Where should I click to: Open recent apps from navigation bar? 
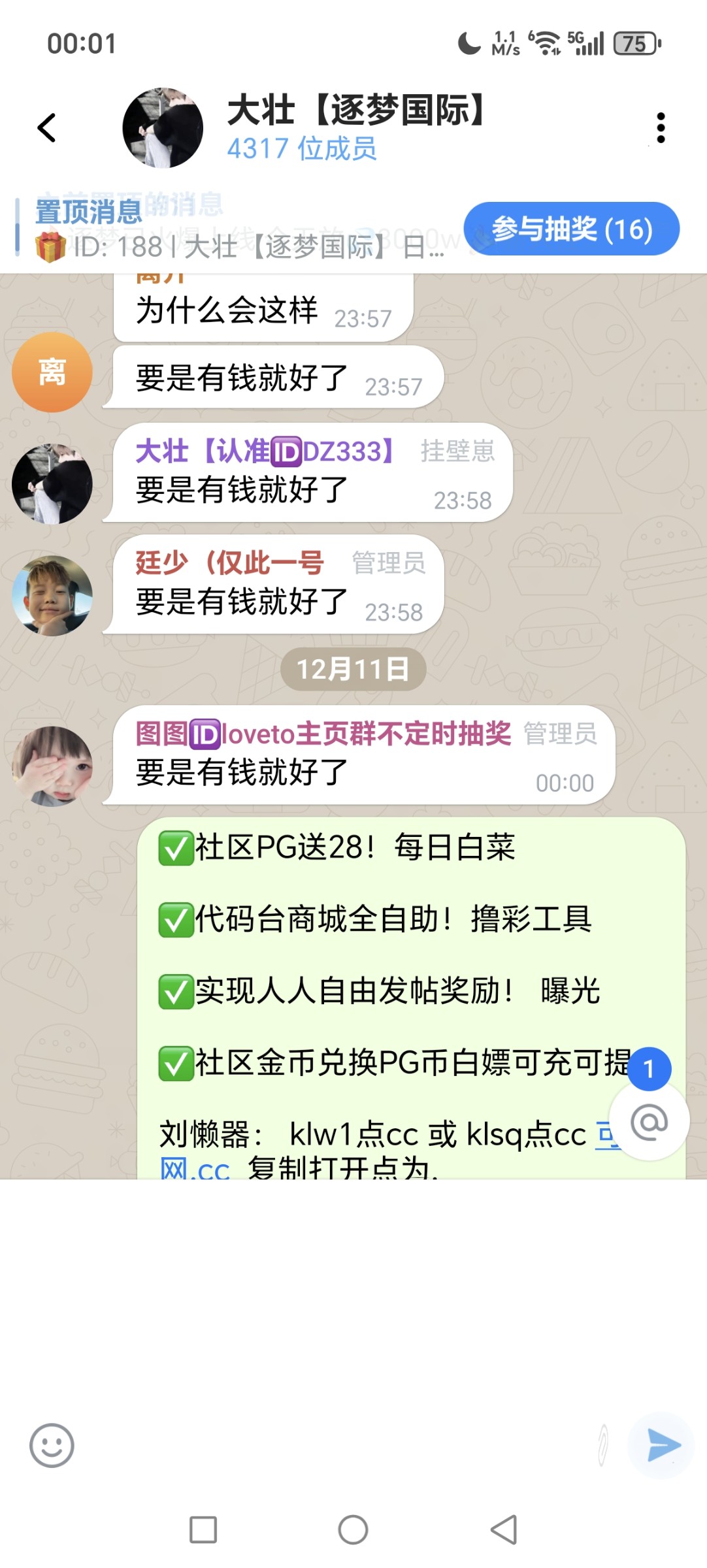coord(203,1529)
